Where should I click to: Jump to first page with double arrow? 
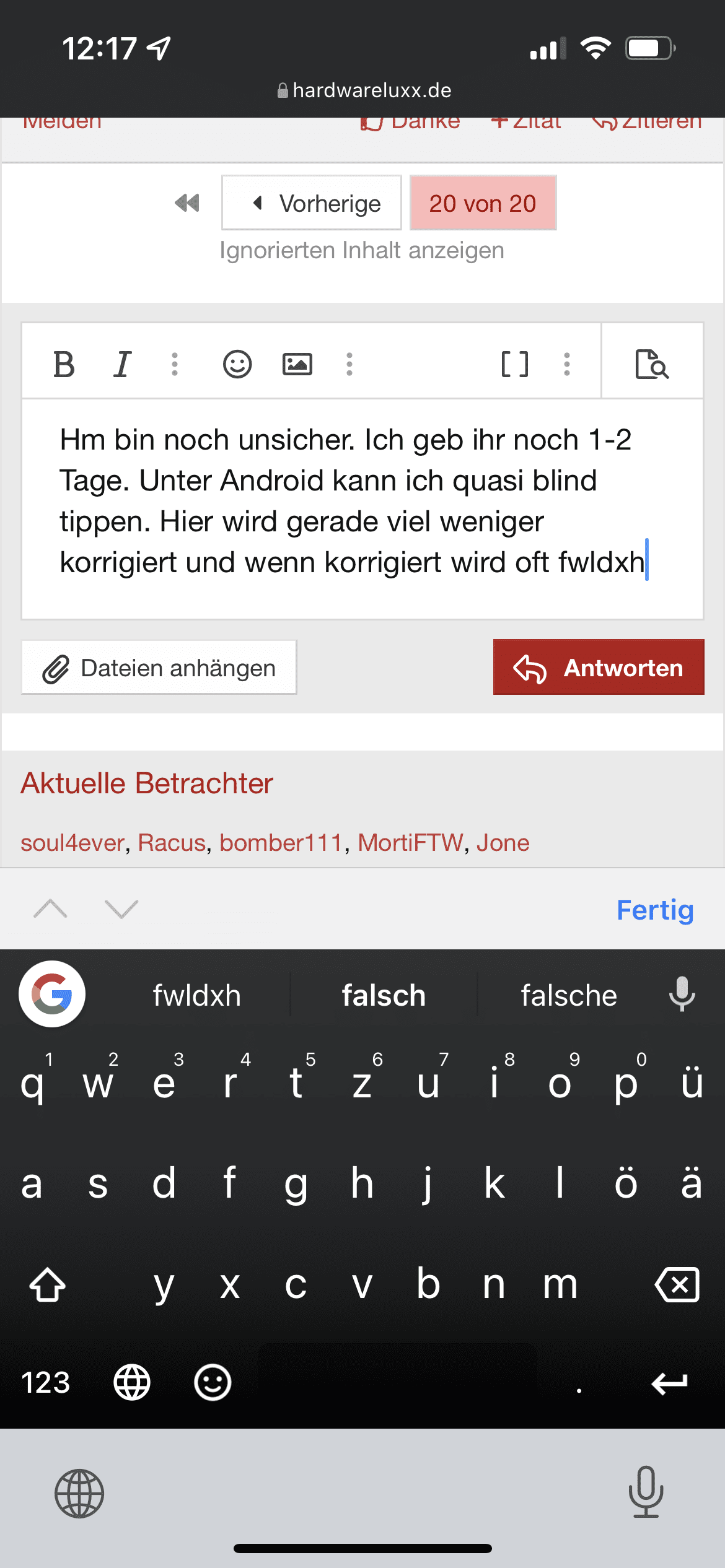[x=187, y=203]
